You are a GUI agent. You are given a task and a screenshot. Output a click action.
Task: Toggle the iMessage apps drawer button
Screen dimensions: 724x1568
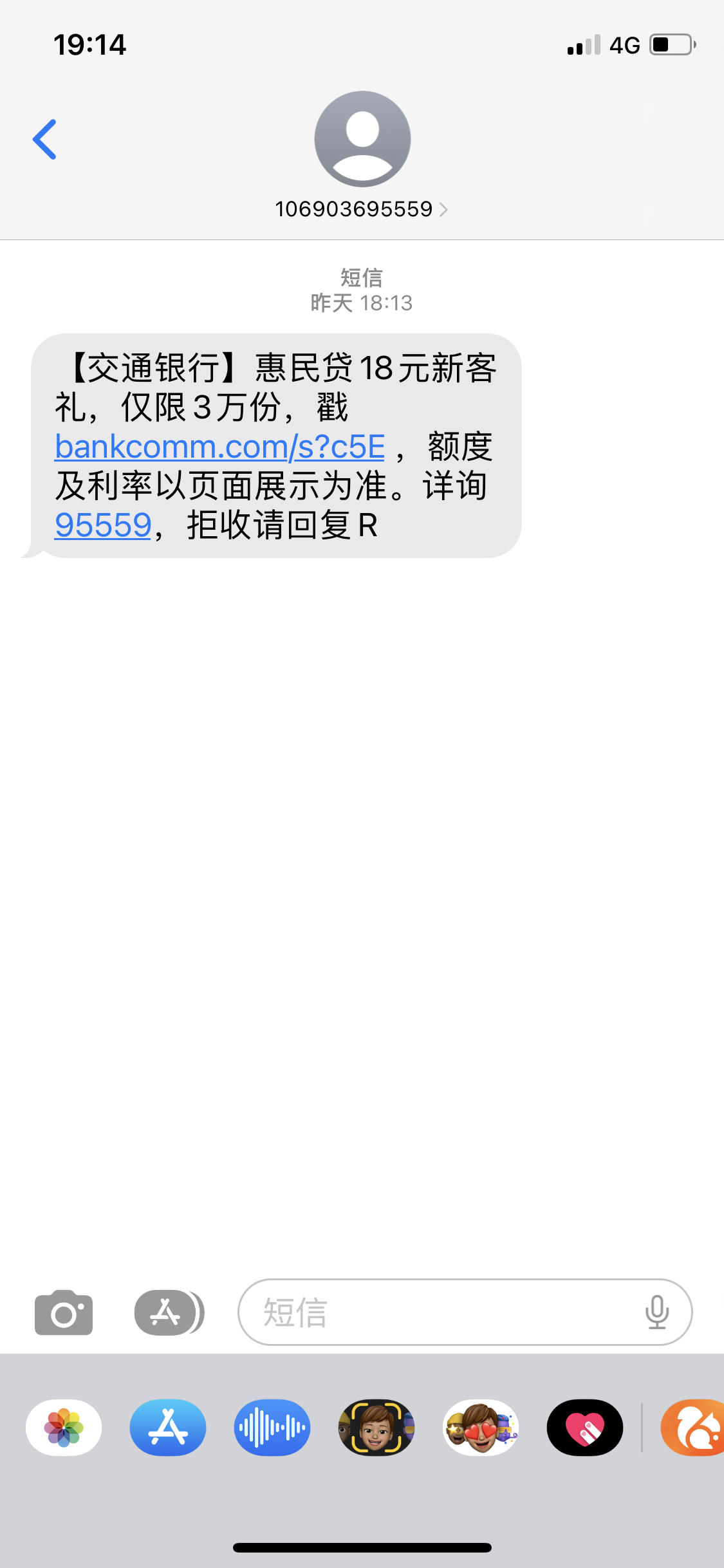click(168, 1312)
